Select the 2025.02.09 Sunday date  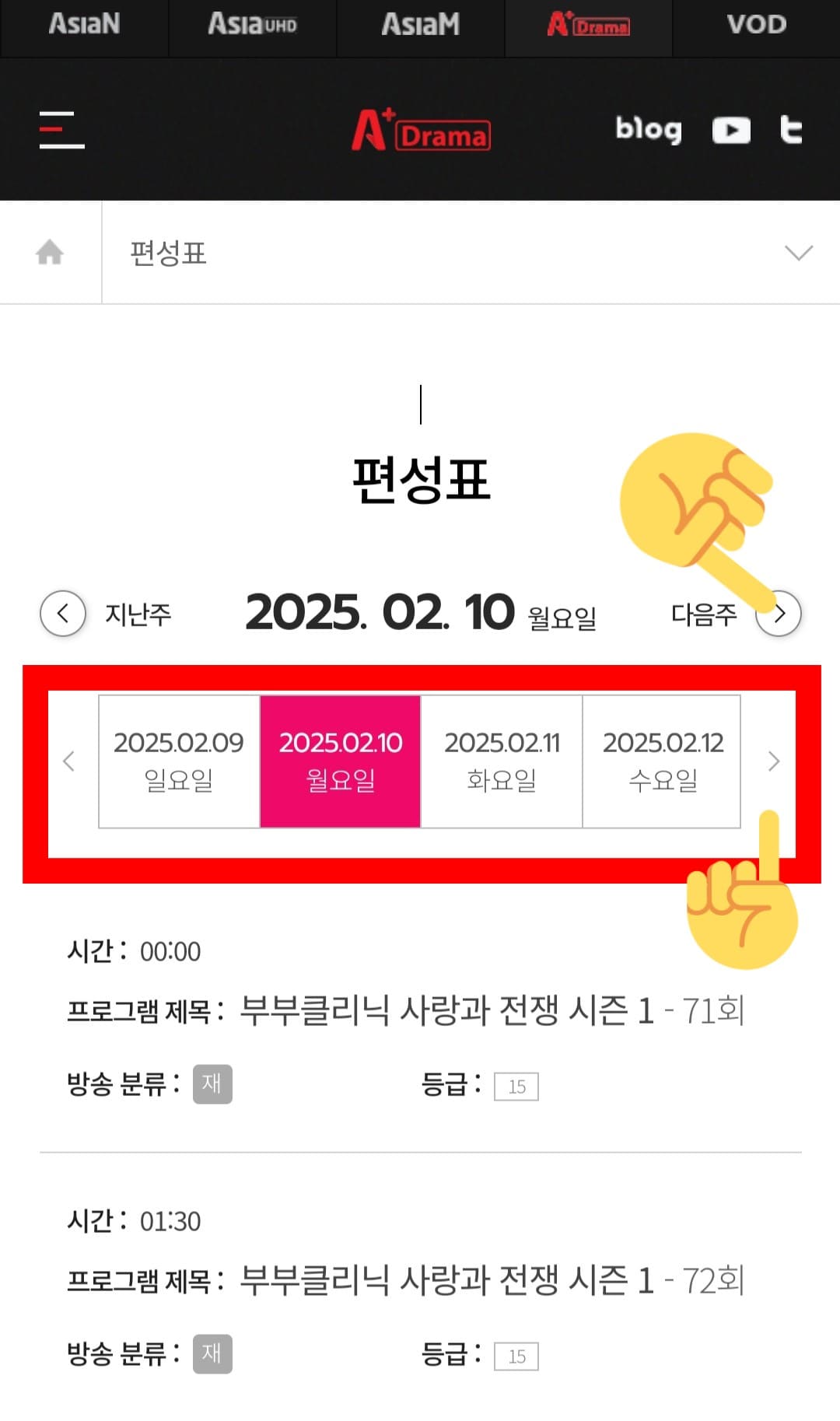[178, 761]
